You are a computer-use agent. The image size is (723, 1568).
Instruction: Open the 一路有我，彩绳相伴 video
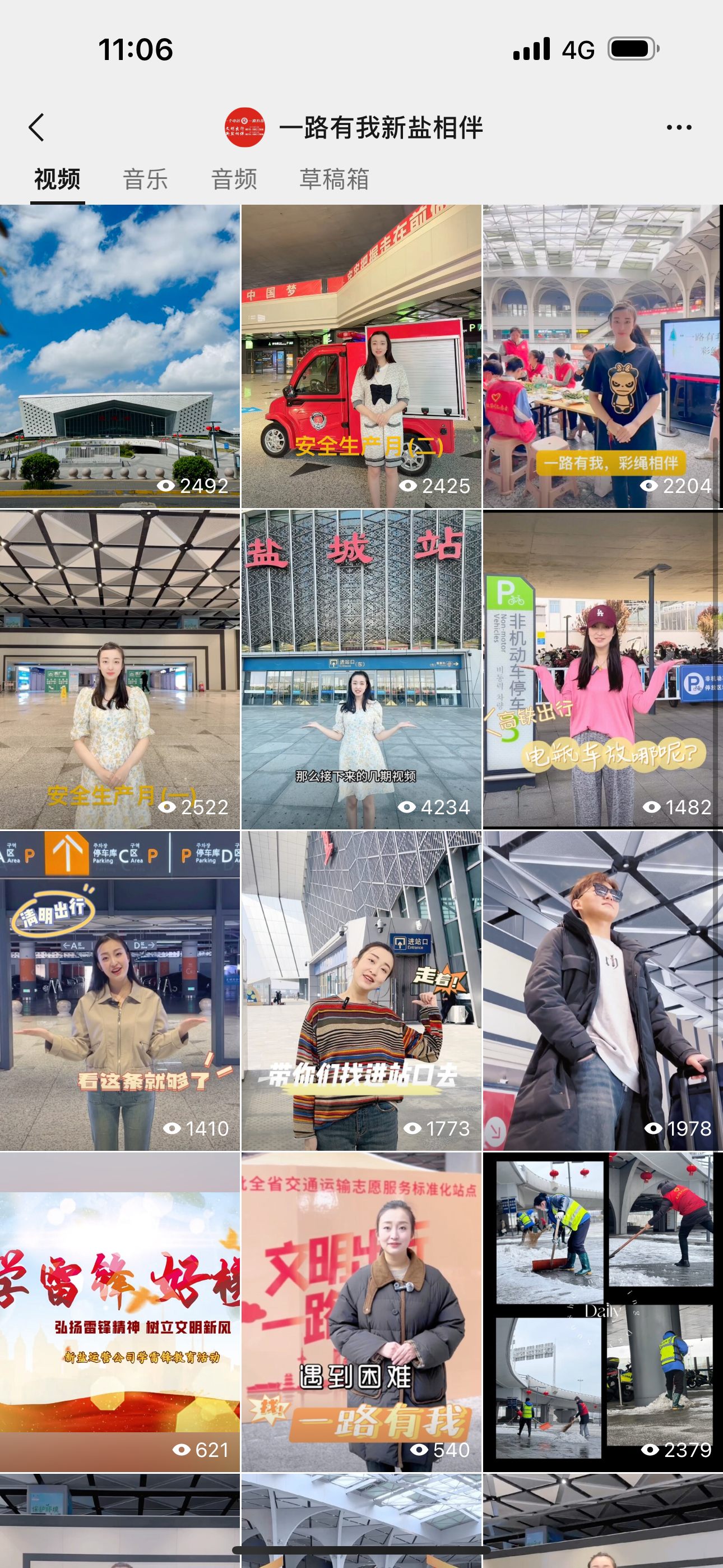[602, 356]
